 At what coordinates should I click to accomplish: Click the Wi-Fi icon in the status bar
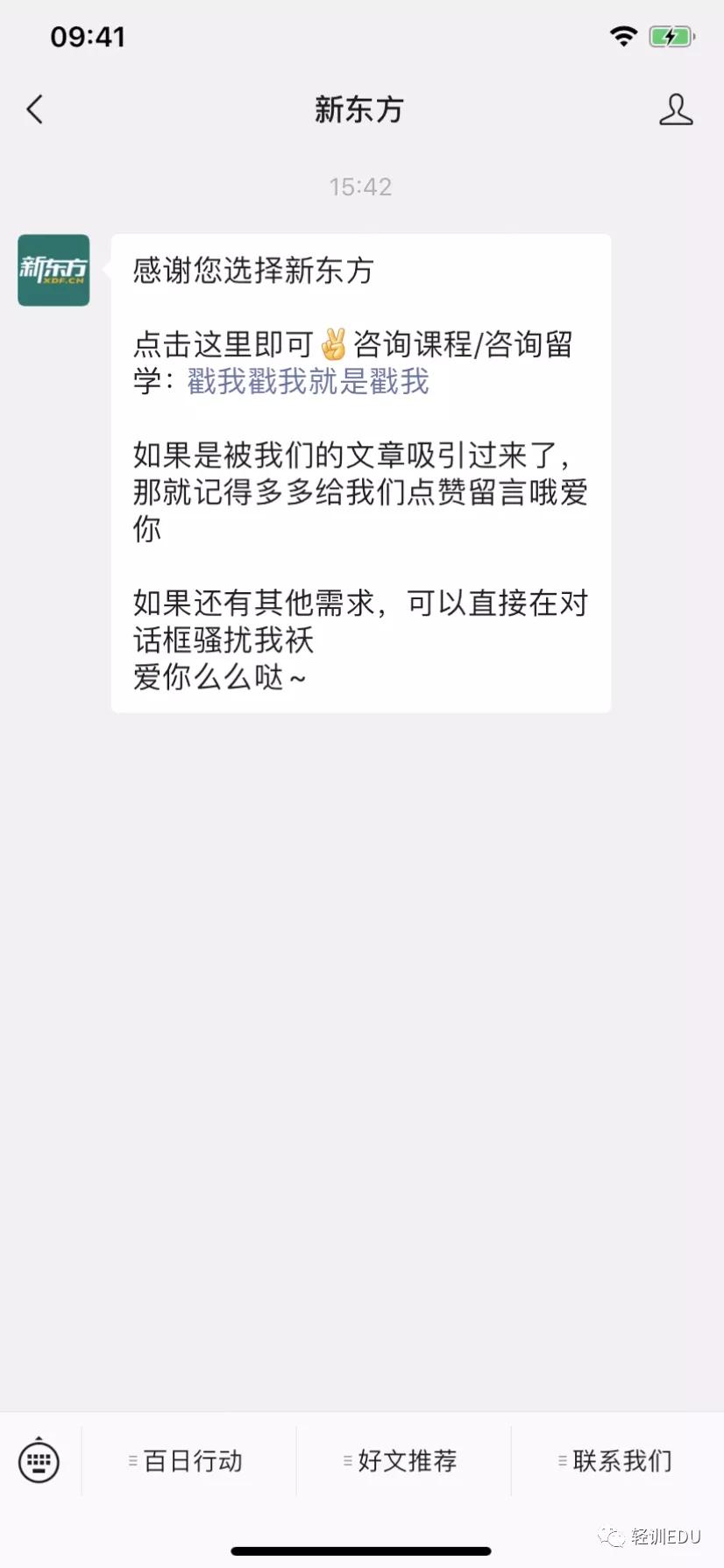tap(624, 35)
